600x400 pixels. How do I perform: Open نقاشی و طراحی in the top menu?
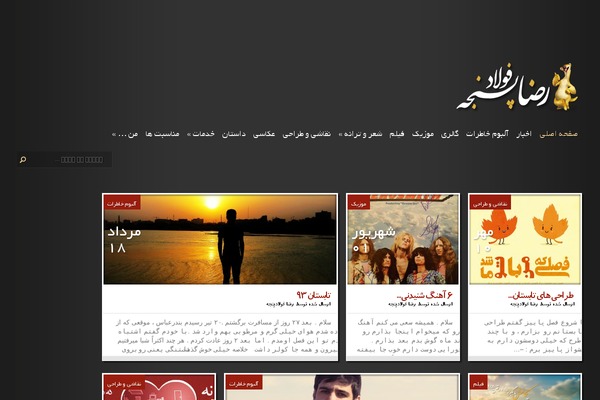[309, 133]
